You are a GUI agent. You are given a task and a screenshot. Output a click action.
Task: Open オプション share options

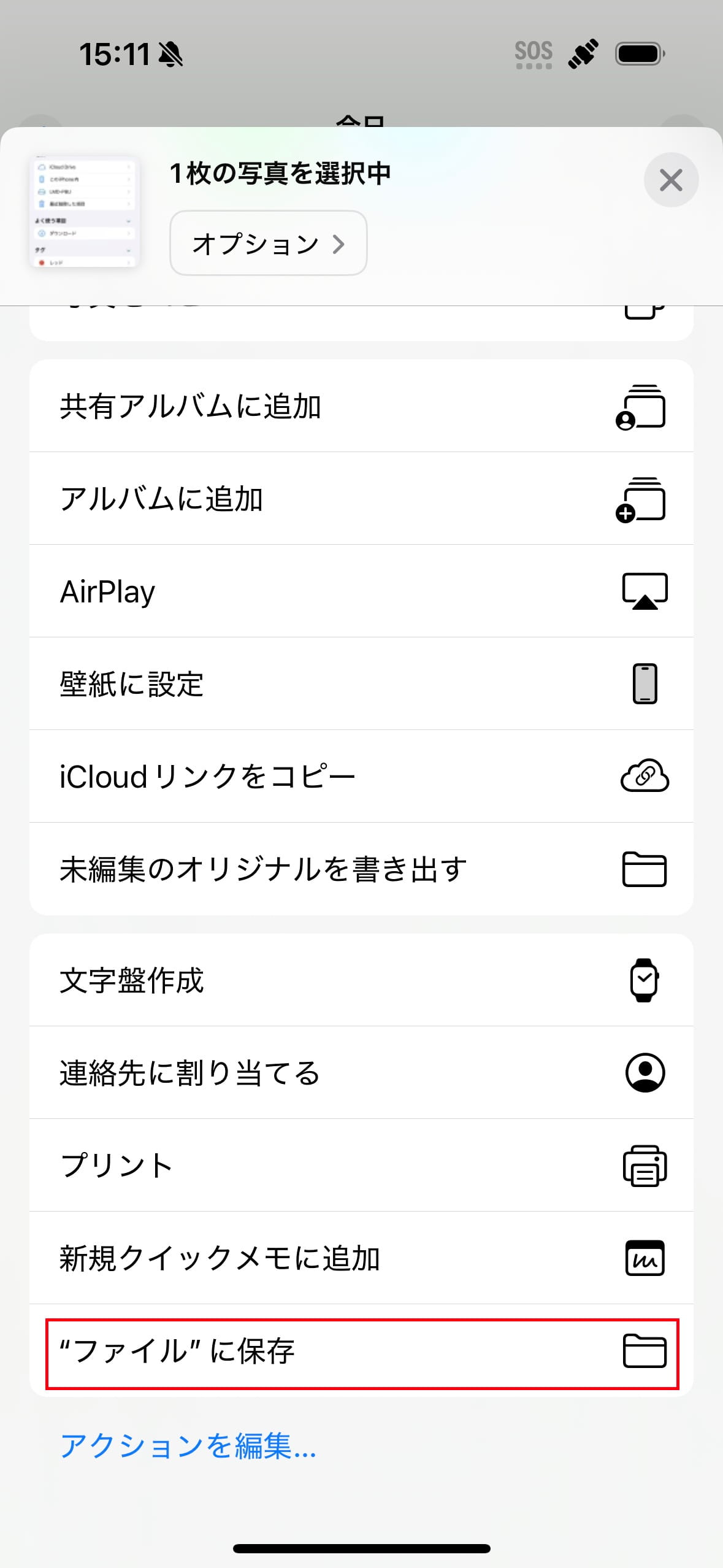(x=269, y=244)
